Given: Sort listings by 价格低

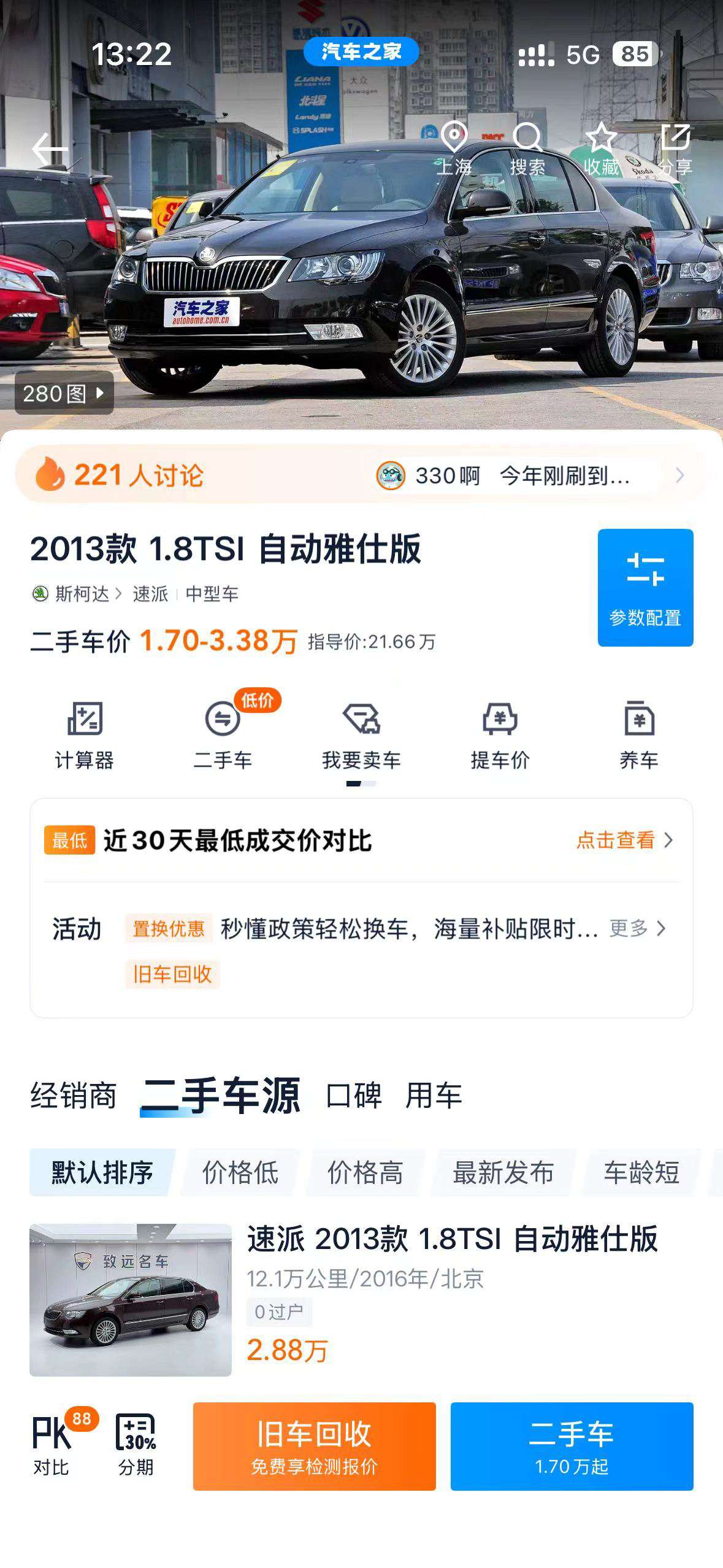Looking at the screenshot, I should click(x=240, y=1172).
